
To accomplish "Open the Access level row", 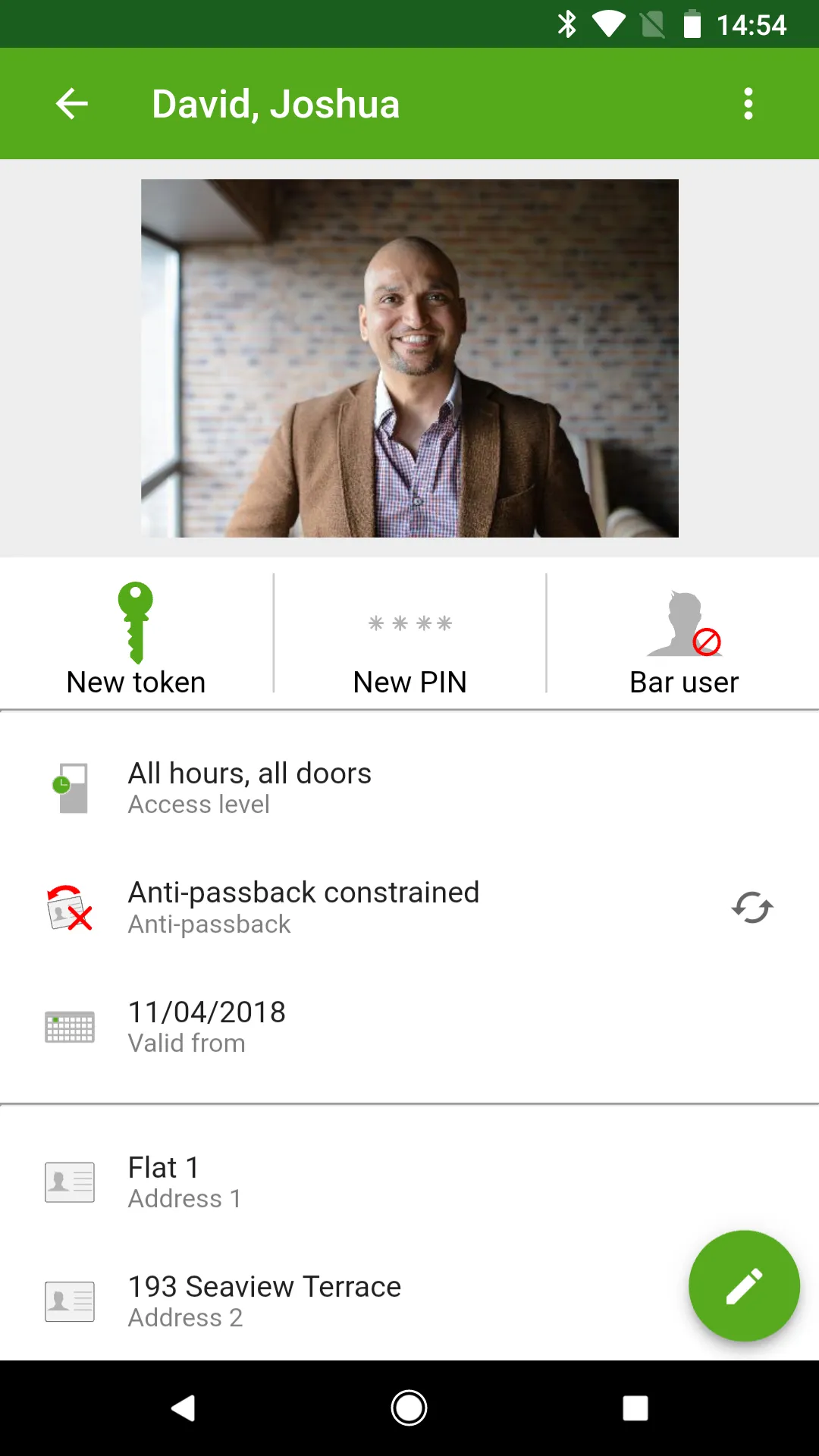I will (x=409, y=788).
